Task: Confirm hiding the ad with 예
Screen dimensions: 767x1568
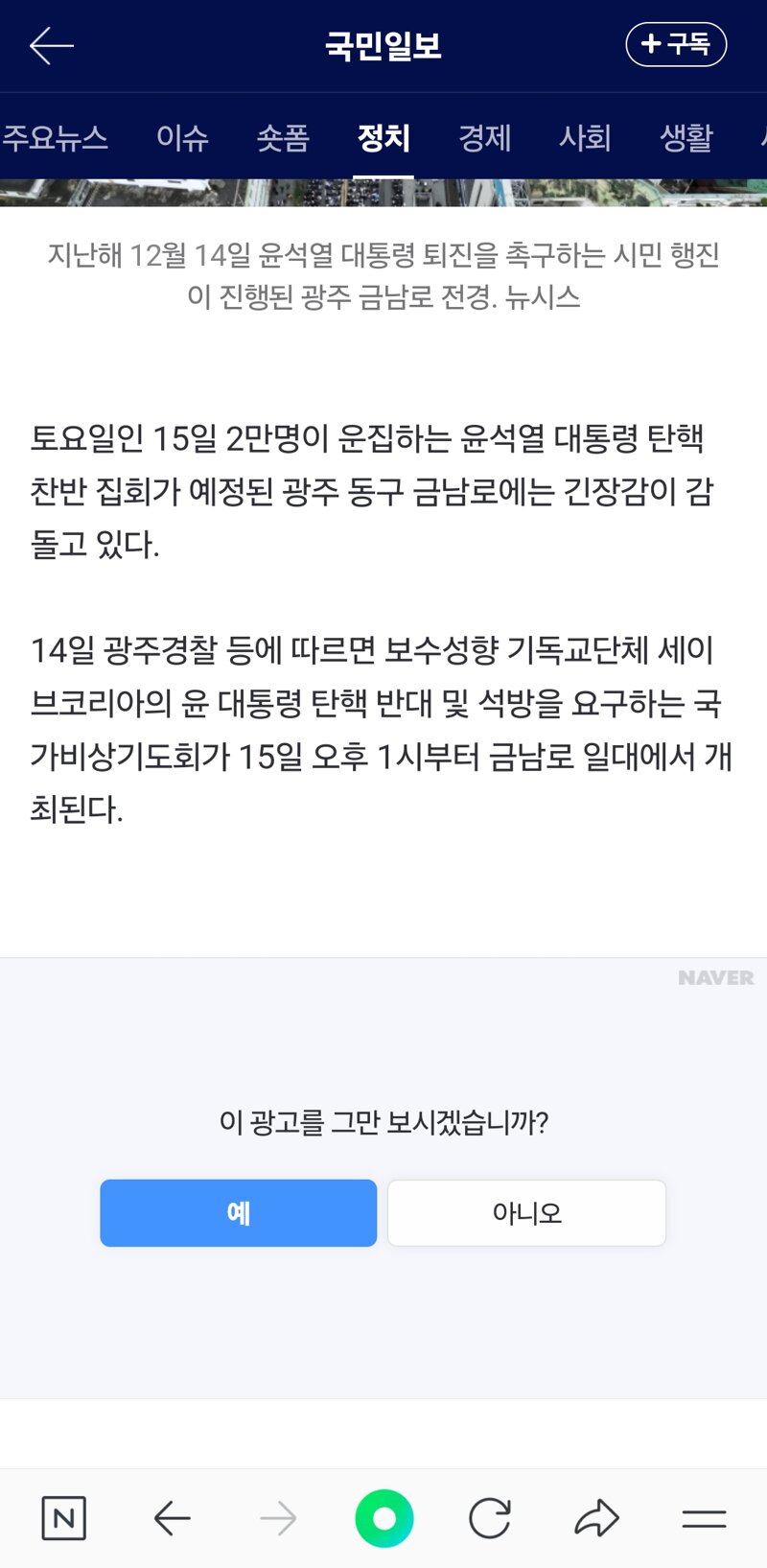Action: (239, 1213)
